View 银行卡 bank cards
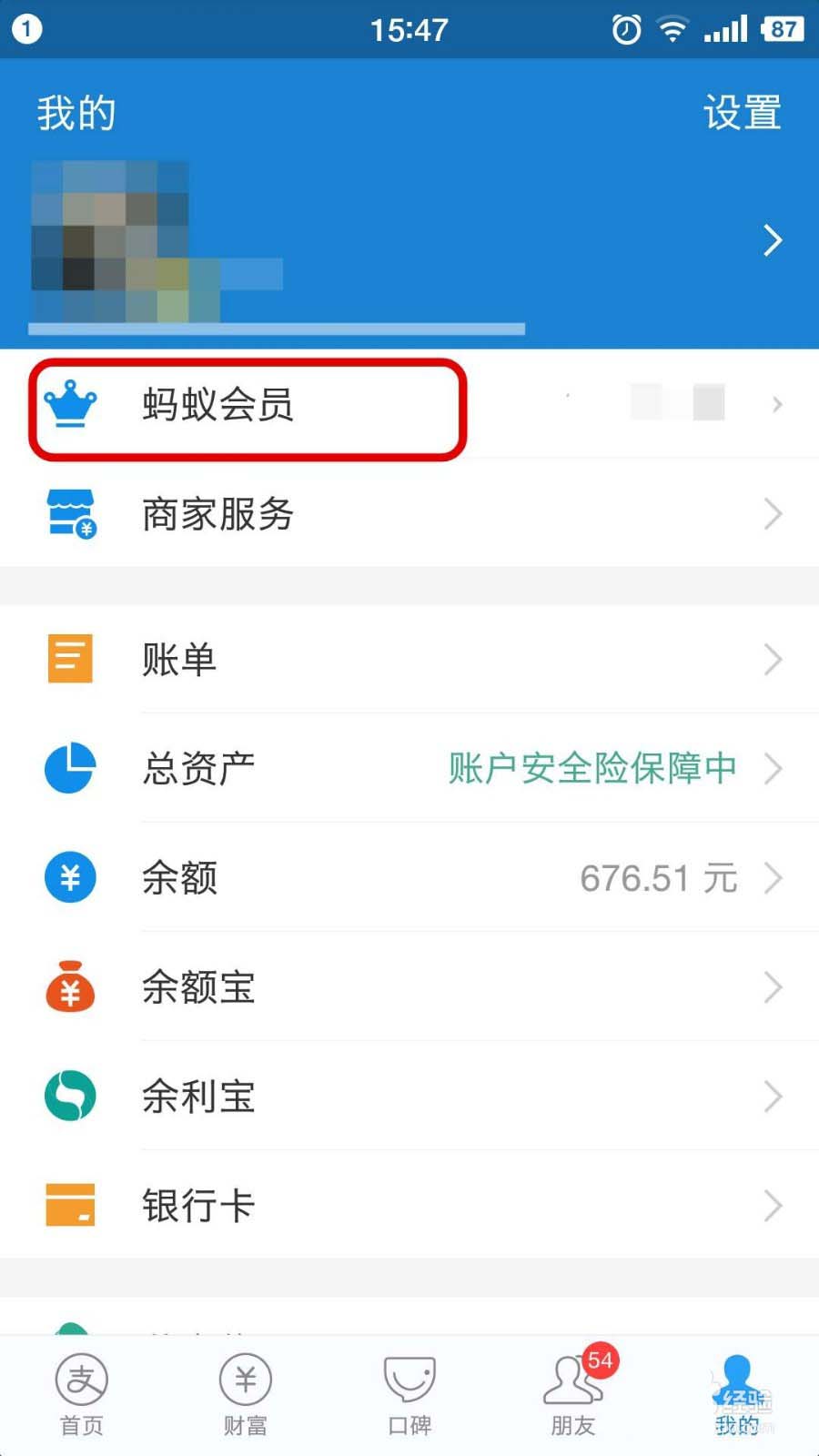Image resolution: width=819 pixels, height=1456 pixels. pos(409,1206)
